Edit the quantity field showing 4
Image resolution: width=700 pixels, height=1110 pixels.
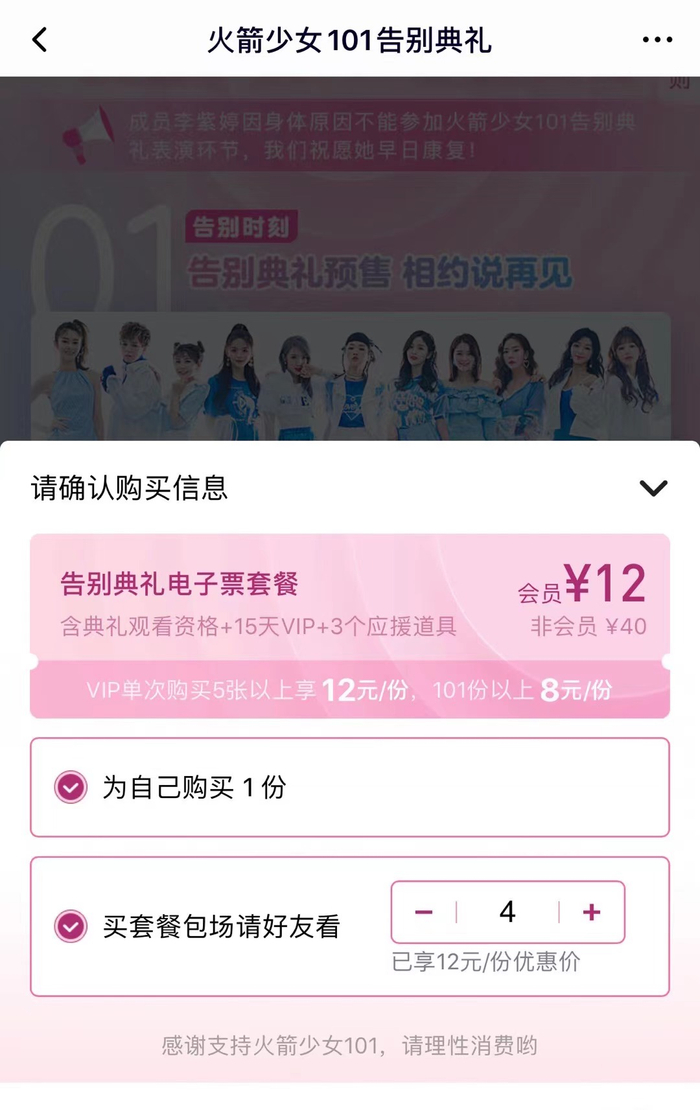[x=508, y=912]
